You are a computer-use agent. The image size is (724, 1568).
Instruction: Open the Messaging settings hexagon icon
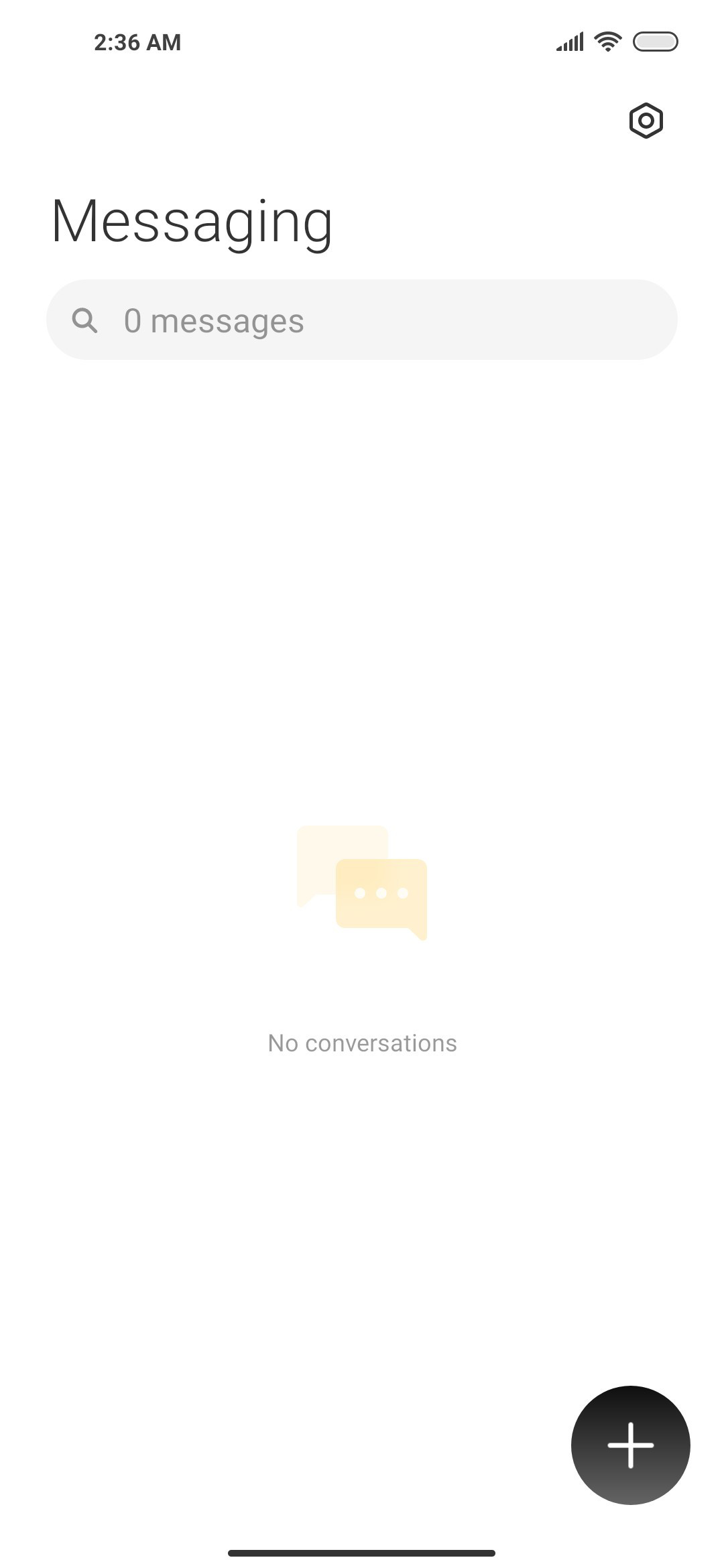point(646,121)
